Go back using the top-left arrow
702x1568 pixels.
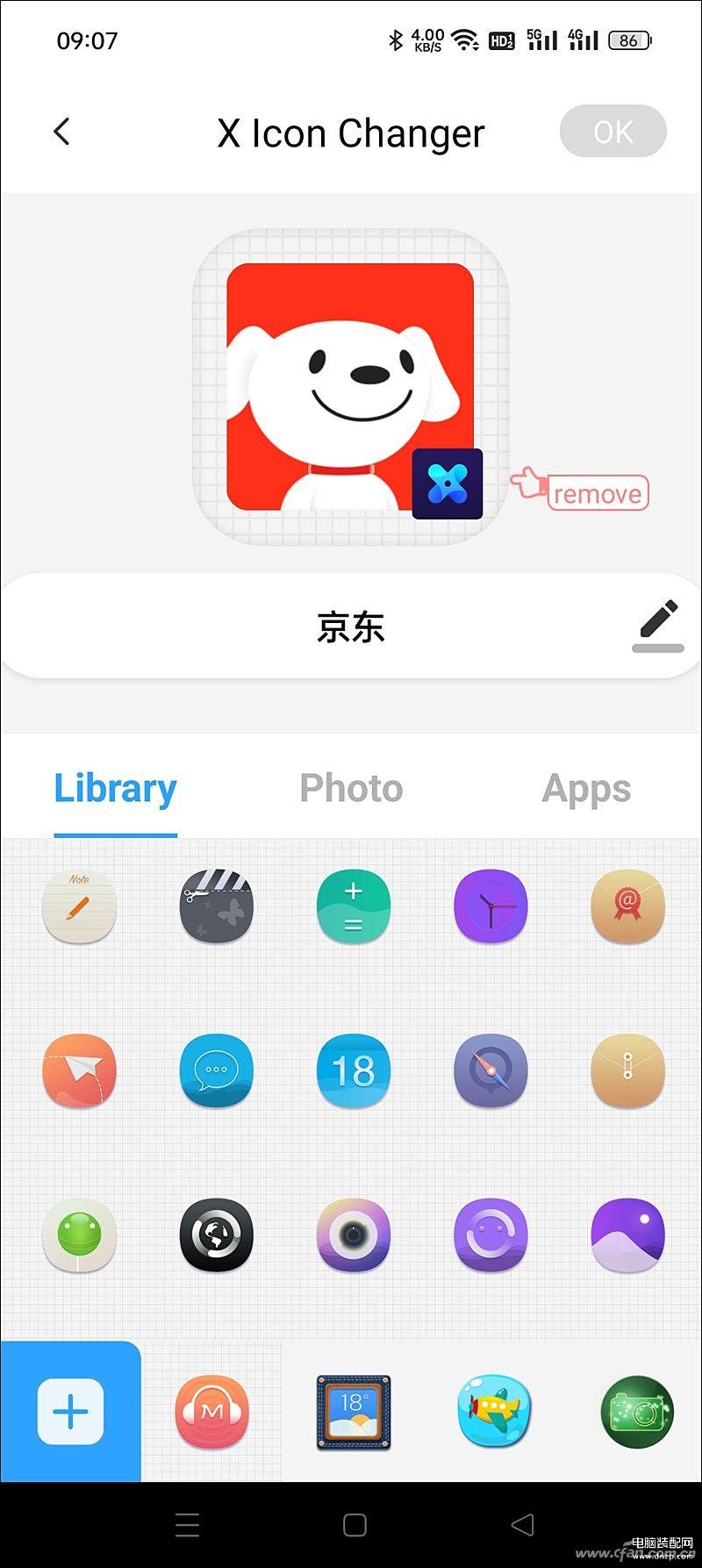[61, 132]
